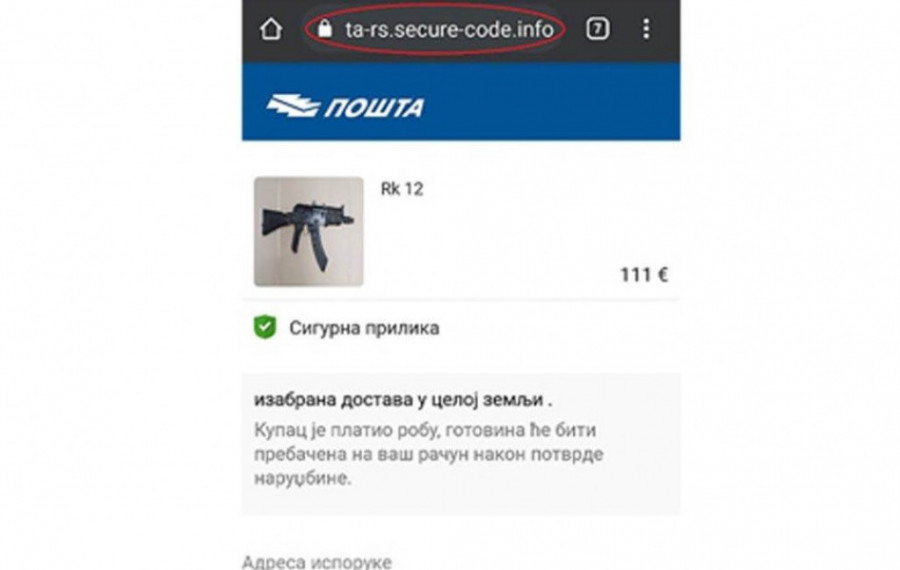
Task: Open the Rk 12 product image
Action: [308, 232]
